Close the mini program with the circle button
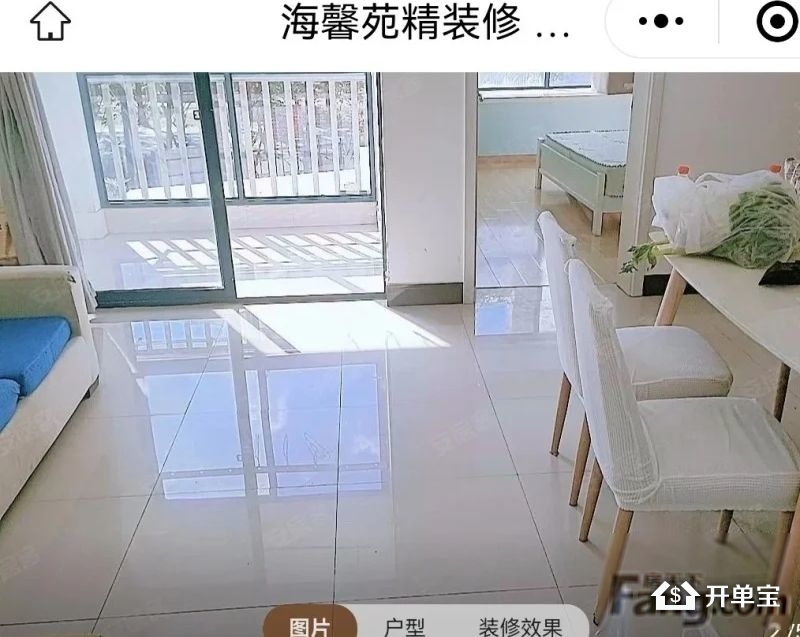Screen dimensions: 800x637 (x=777, y=23)
